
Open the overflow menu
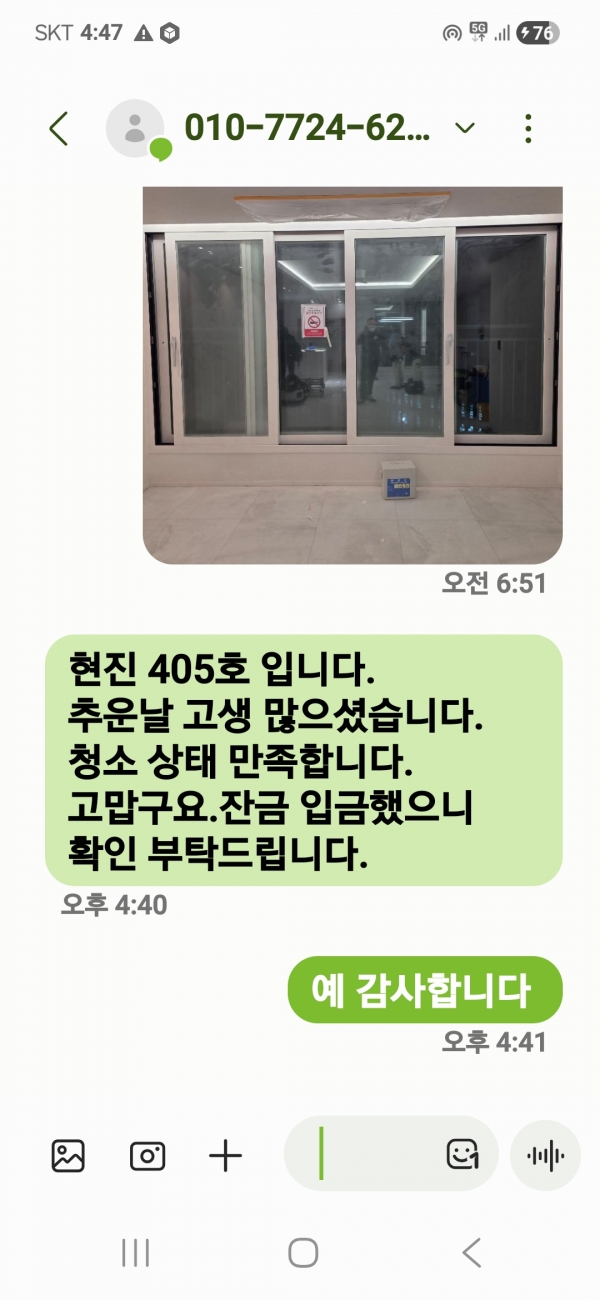click(x=528, y=128)
